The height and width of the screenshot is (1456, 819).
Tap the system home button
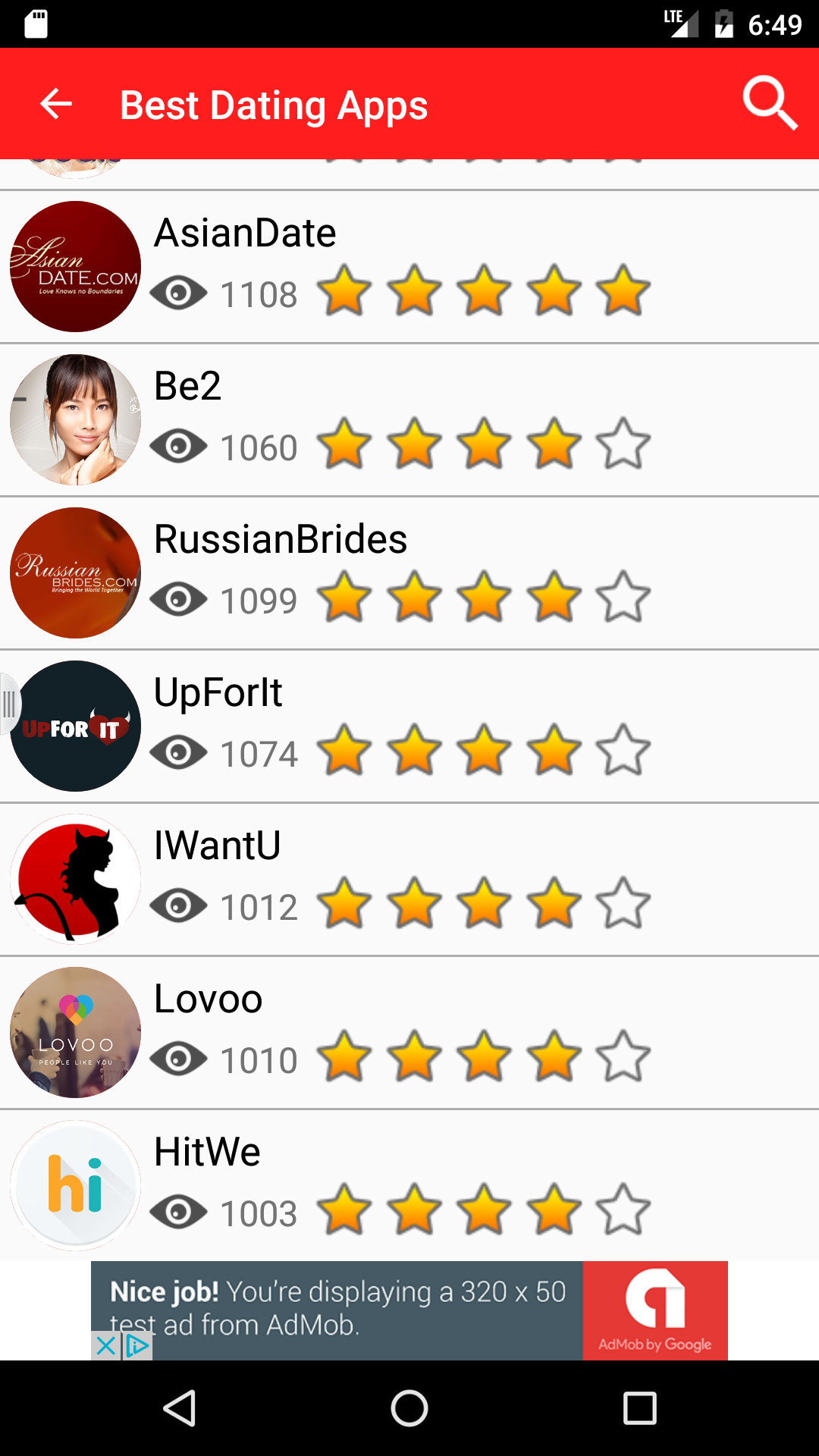(409, 1408)
